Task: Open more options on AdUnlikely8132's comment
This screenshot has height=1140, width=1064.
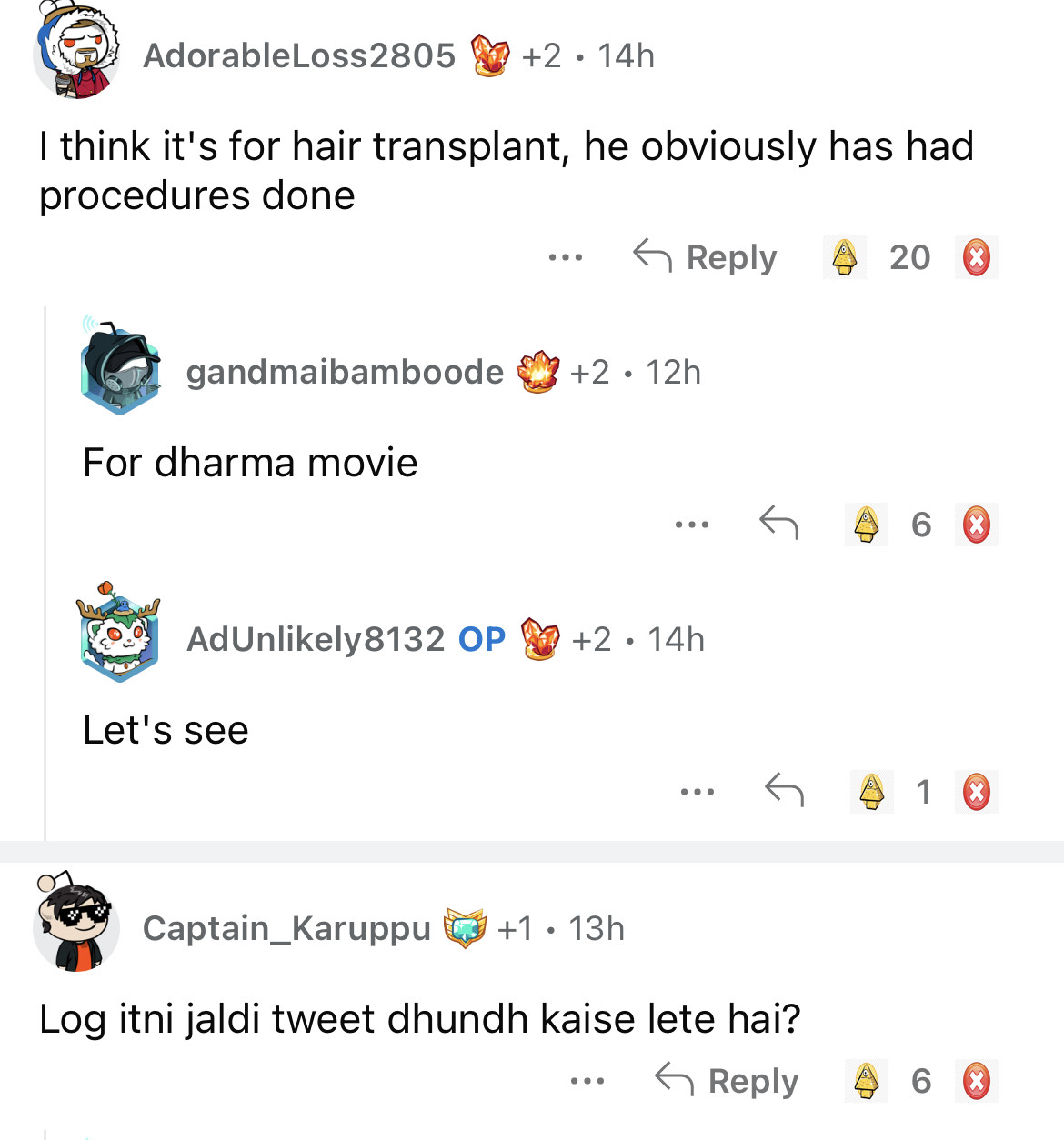Action: tap(698, 792)
